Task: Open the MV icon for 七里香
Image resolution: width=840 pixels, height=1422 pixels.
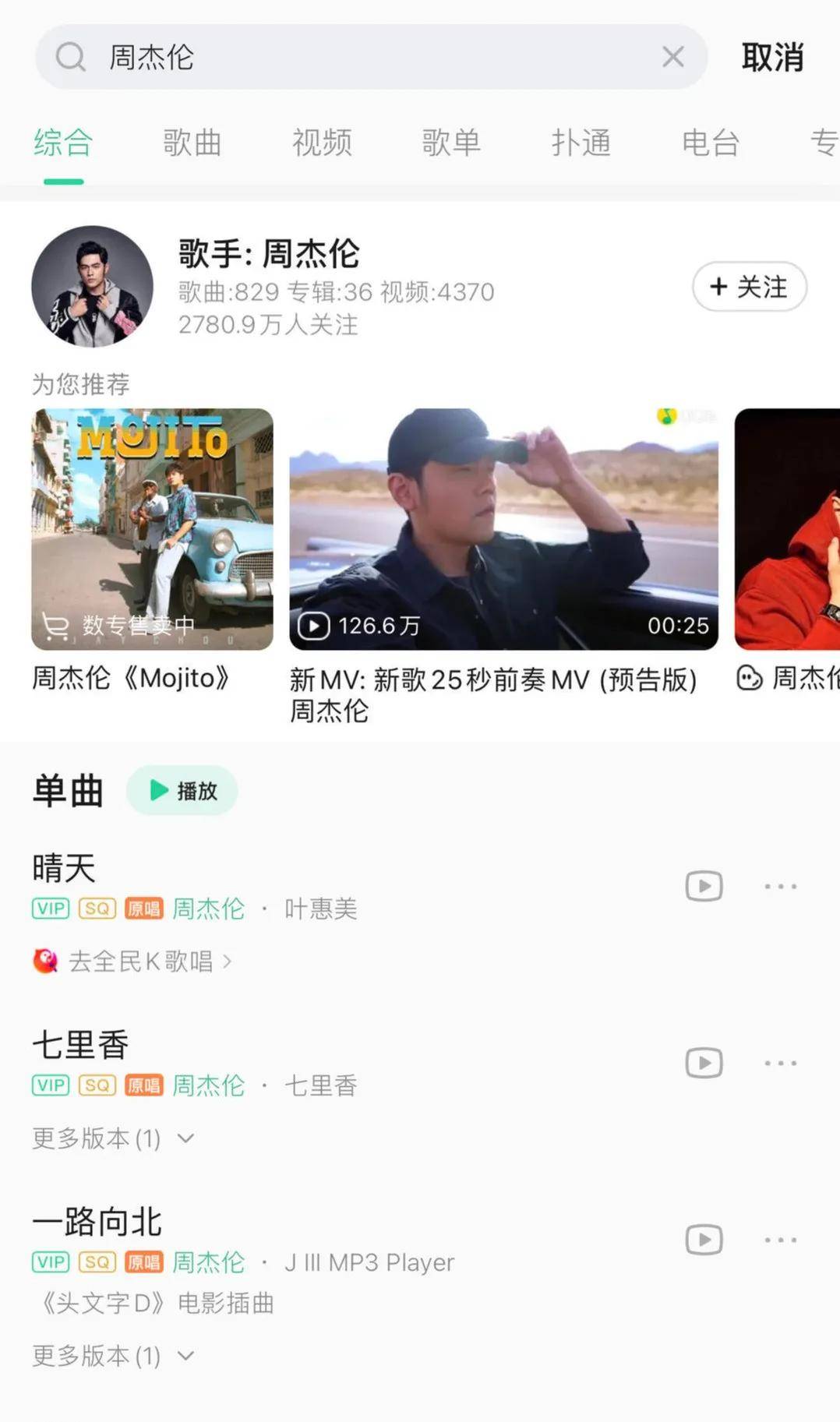Action: point(704,1064)
